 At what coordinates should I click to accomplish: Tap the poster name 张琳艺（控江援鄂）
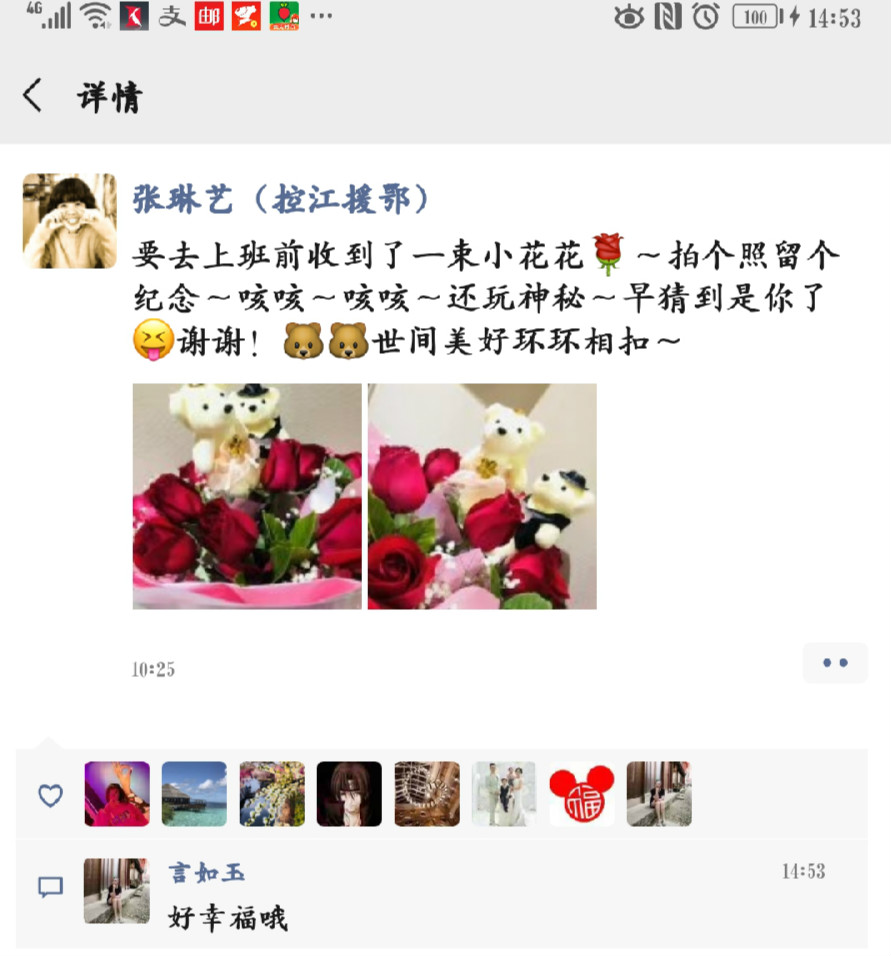click(x=282, y=200)
